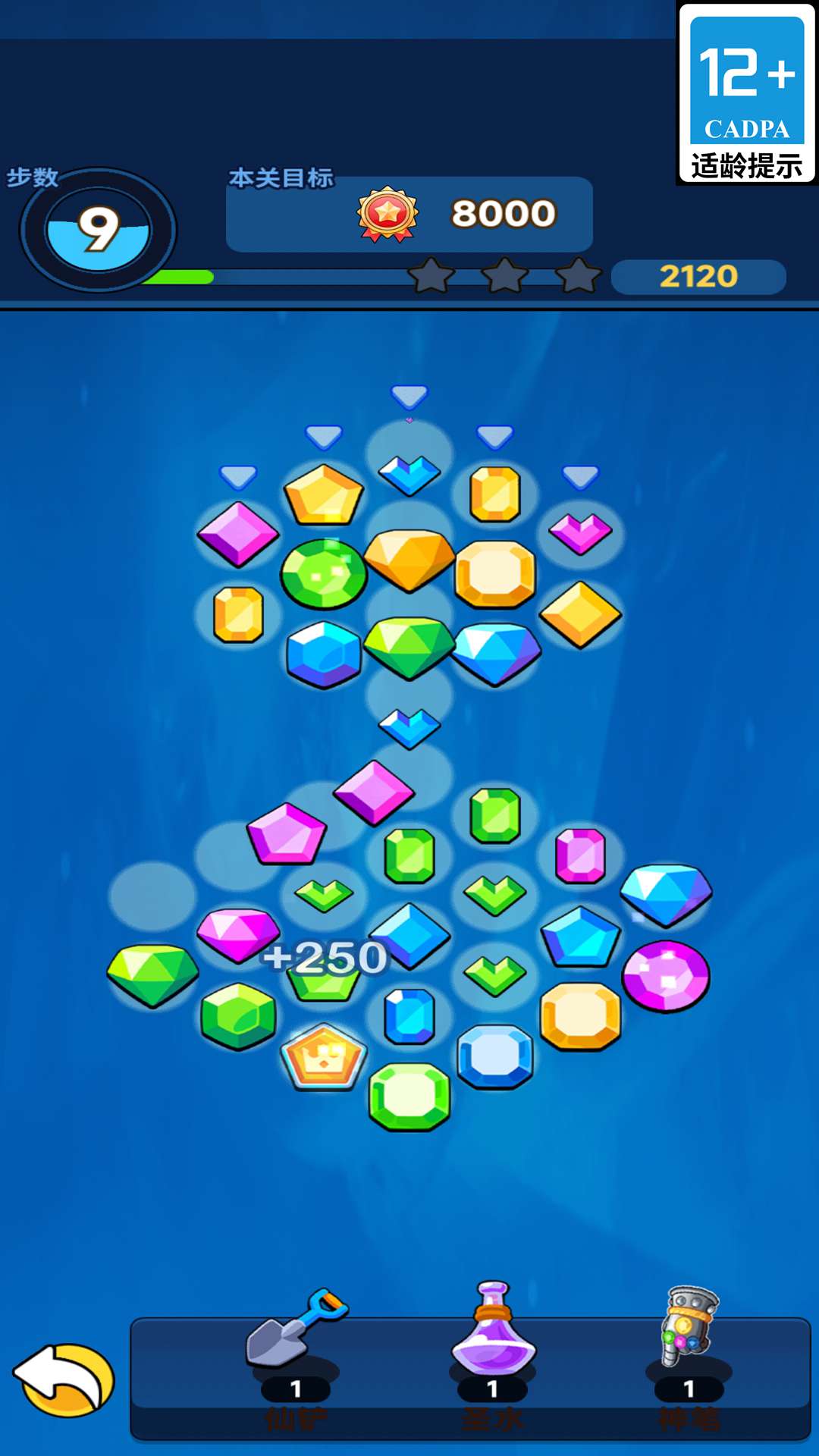Tap the light blue octagon gem
819x1456 pixels.
coord(495,1056)
